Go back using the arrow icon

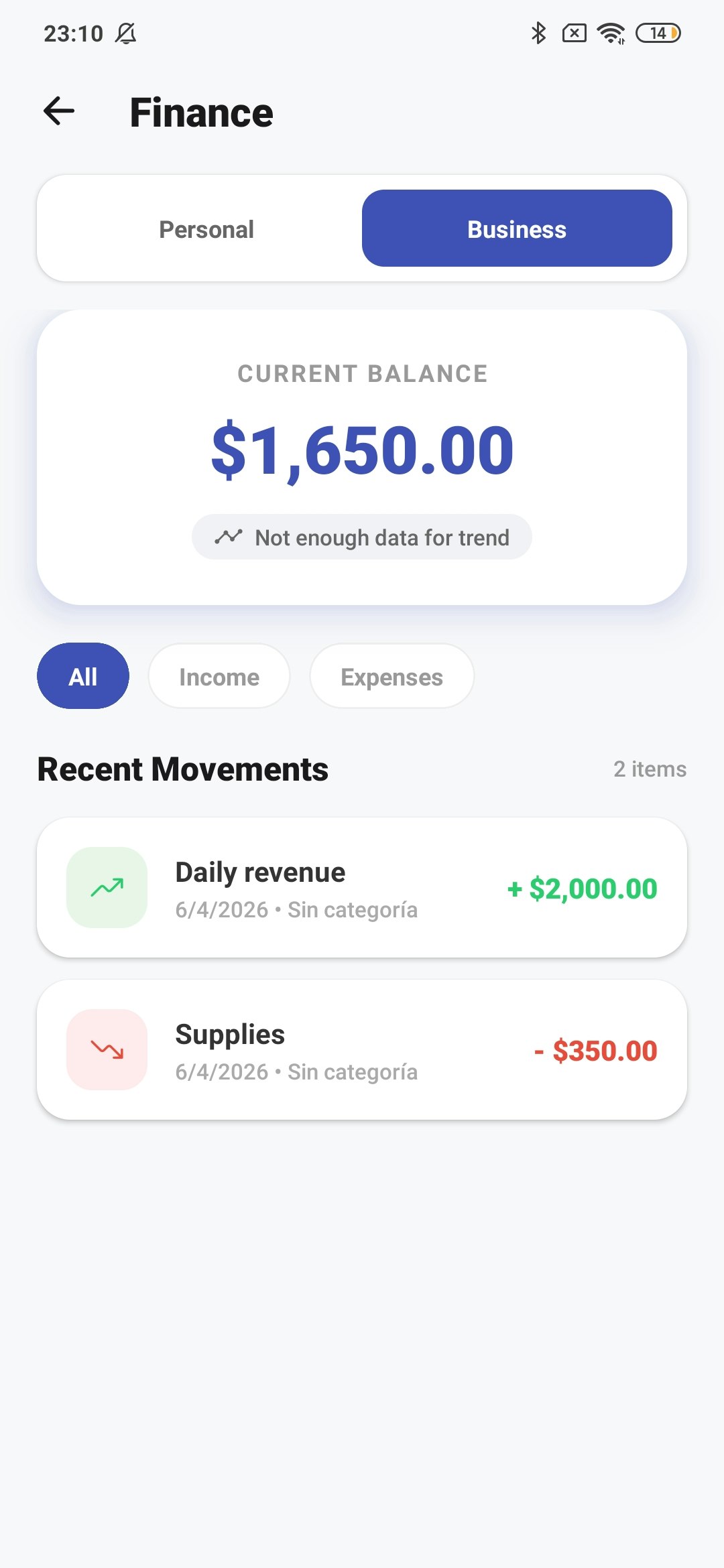tap(59, 111)
